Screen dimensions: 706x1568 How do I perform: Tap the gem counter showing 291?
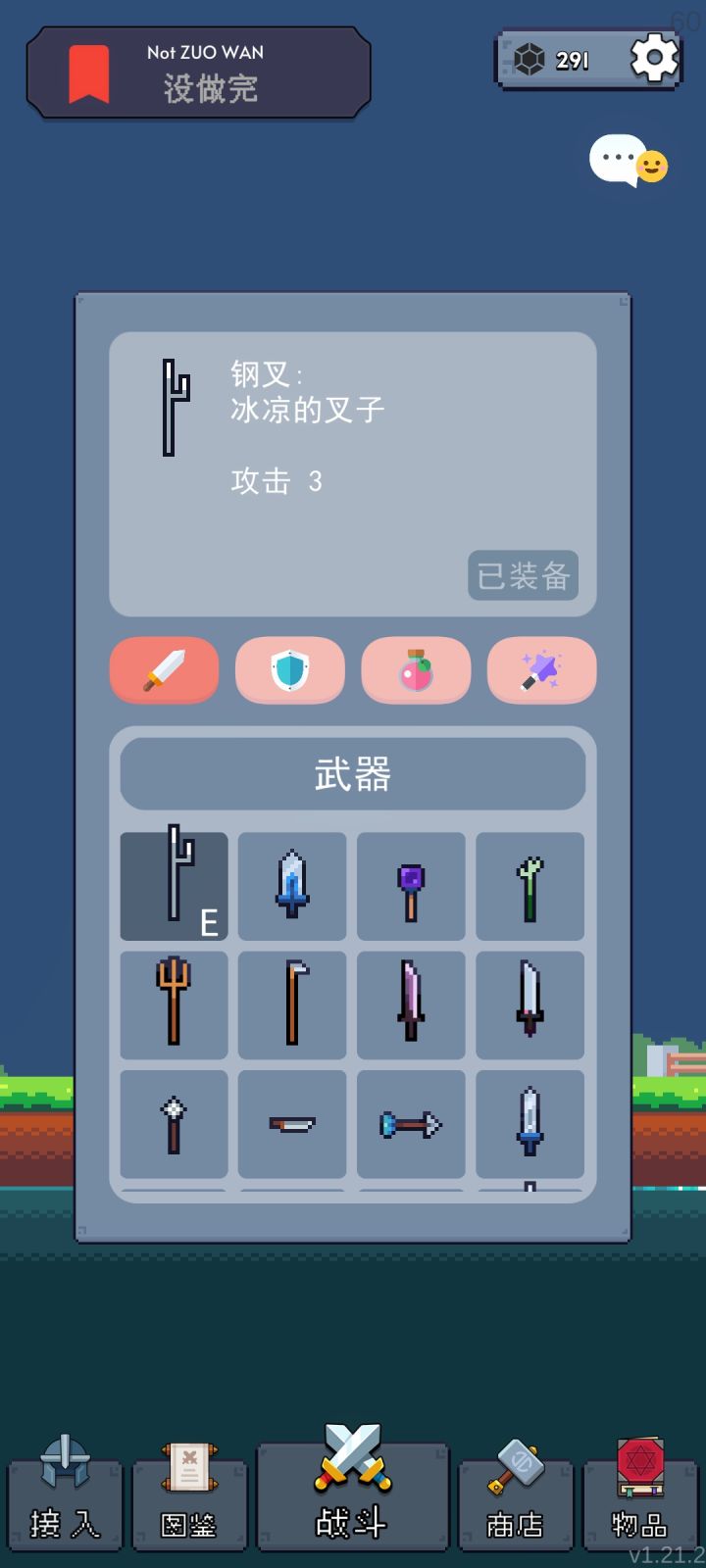(x=559, y=59)
